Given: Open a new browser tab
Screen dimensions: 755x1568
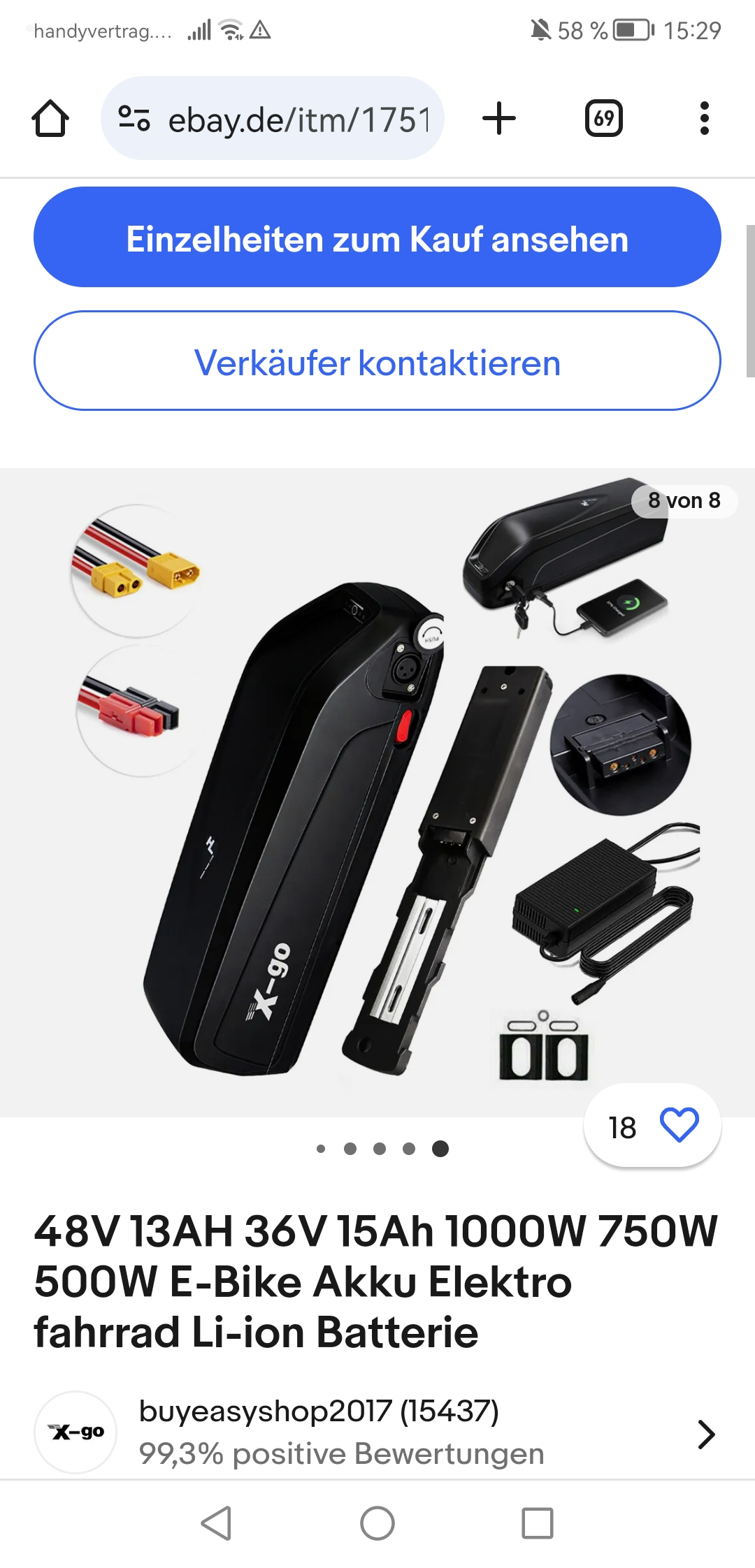Looking at the screenshot, I should pos(499,118).
